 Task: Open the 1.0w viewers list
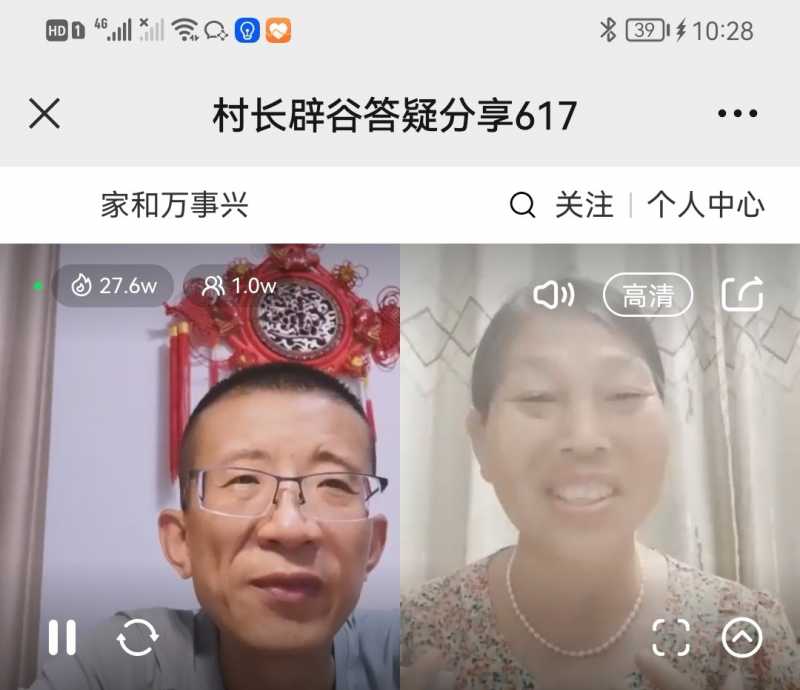240,286
